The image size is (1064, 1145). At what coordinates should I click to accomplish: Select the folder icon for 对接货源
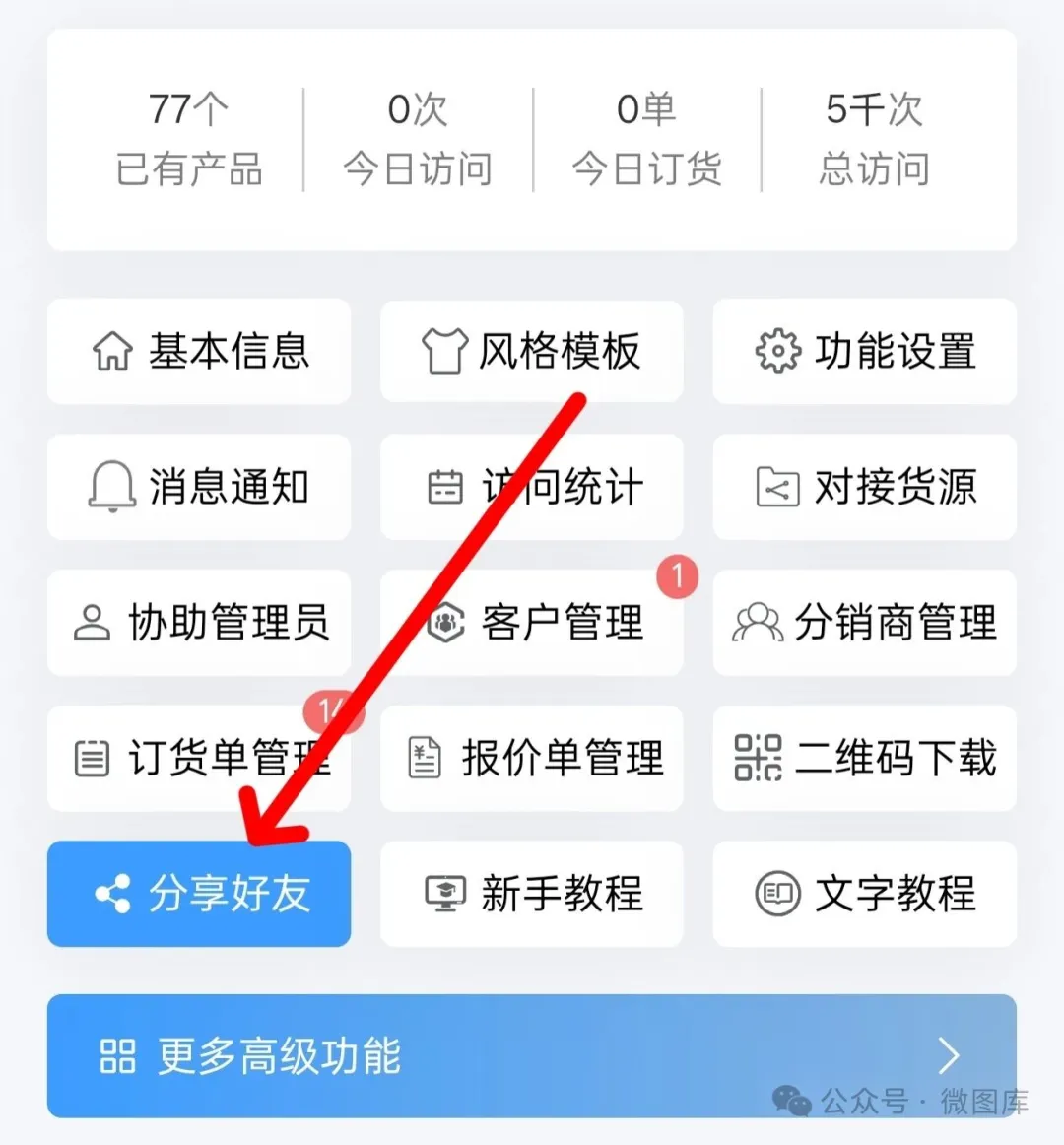[777, 487]
